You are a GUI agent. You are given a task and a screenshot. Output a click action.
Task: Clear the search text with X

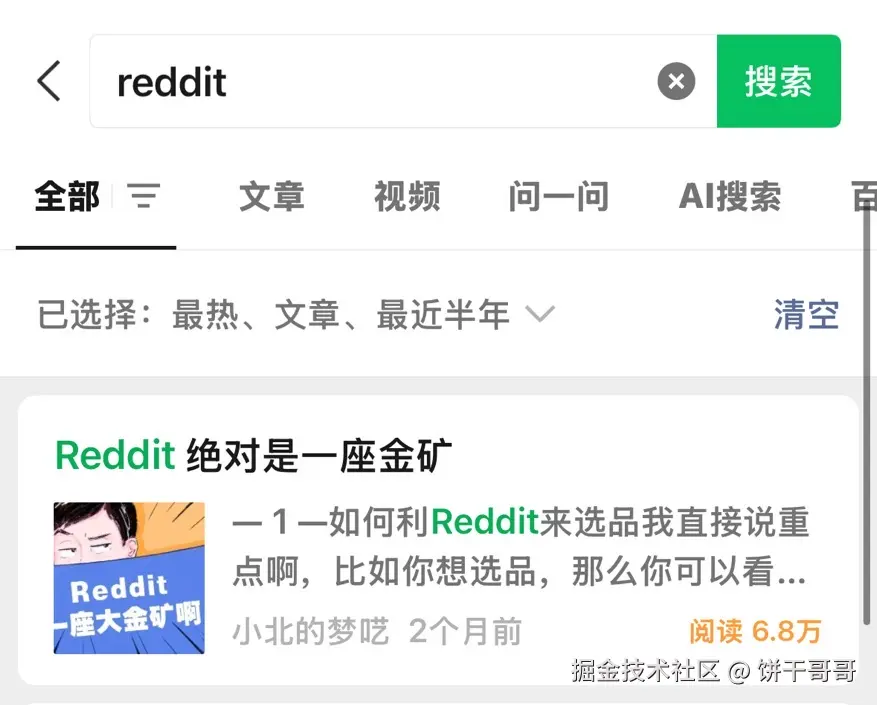(x=676, y=82)
